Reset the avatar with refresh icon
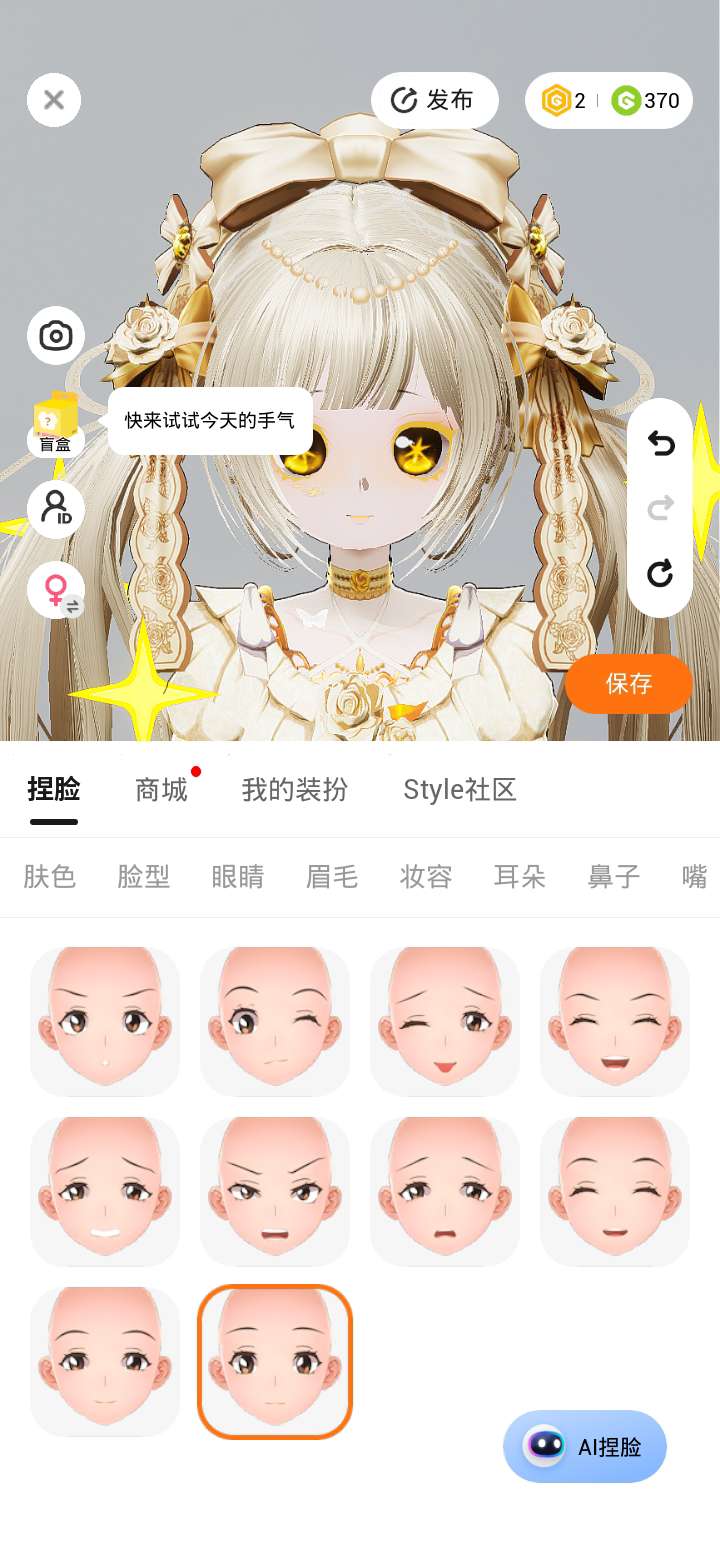Image resolution: width=720 pixels, height=1544 pixels. [660, 573]
